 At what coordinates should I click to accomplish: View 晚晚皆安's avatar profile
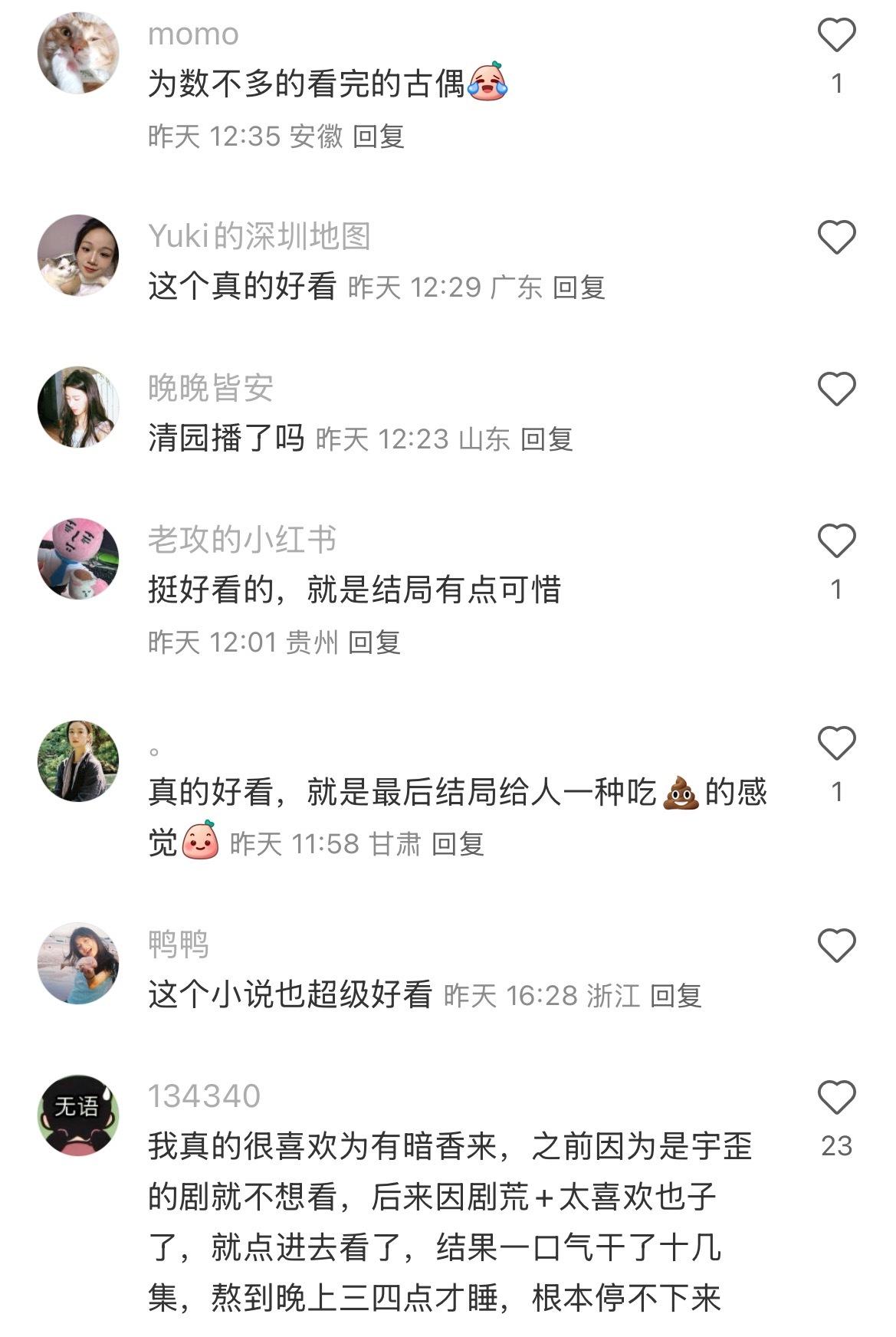78,407
